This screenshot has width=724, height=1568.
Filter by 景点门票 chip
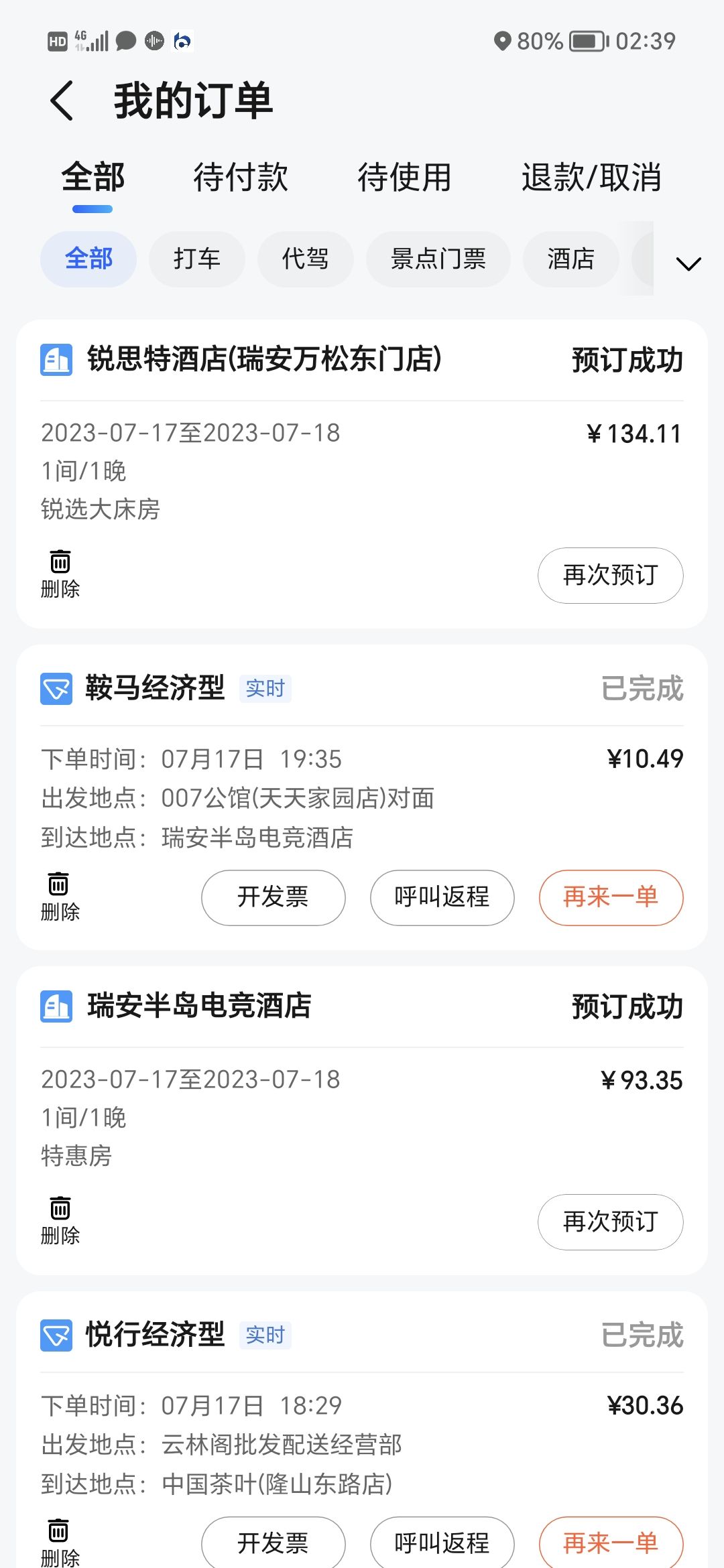438,259
